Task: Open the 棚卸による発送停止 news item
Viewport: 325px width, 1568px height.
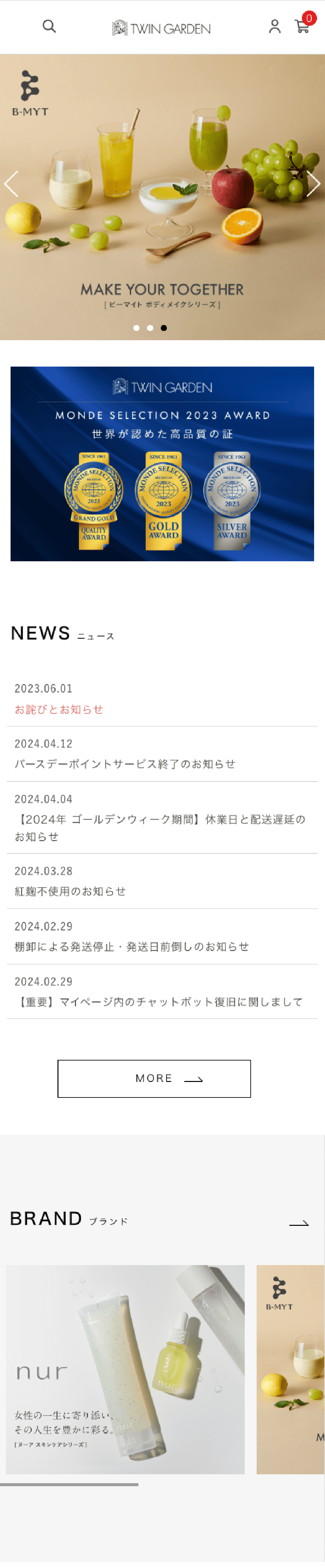Action: click(x=132, y=947)
